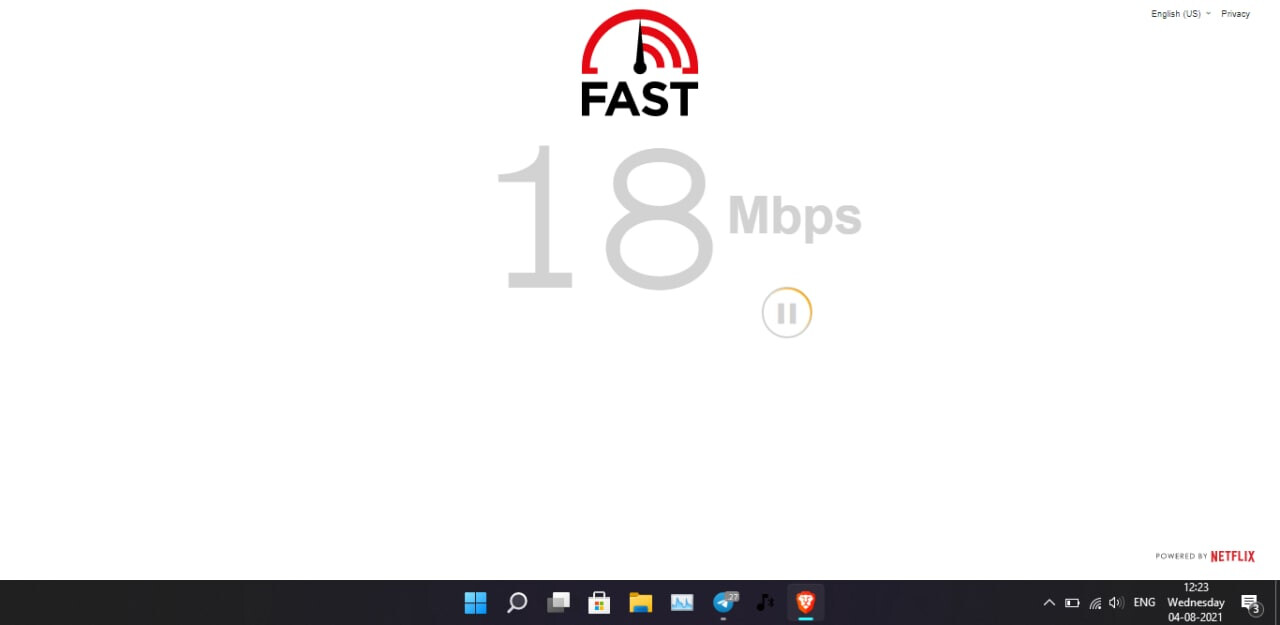Pause the running speed test
1280x625 pixels.
pos(786,313)
